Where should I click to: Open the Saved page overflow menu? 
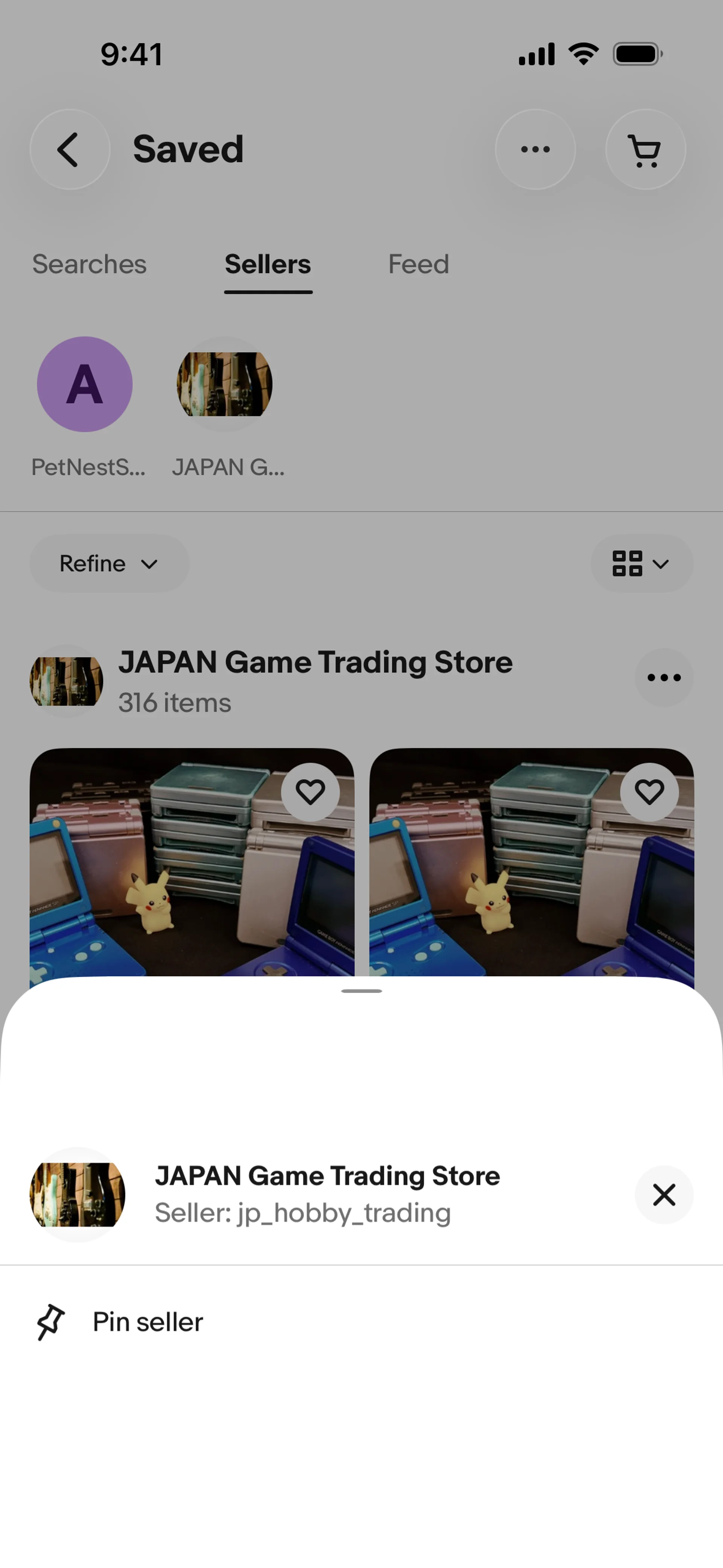pos(535,149)
